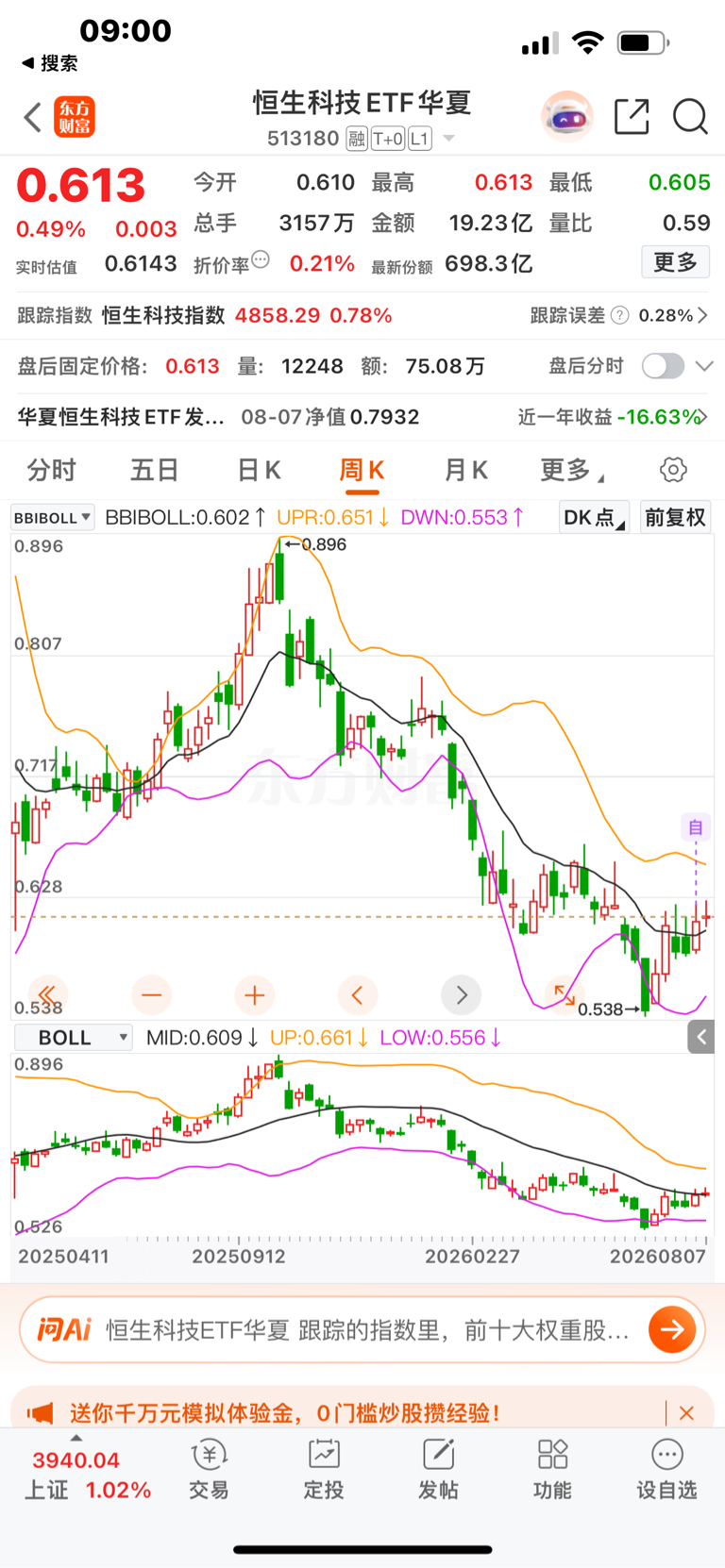Dismiss the 模拟体验金 banner

tap(686, 1413)
